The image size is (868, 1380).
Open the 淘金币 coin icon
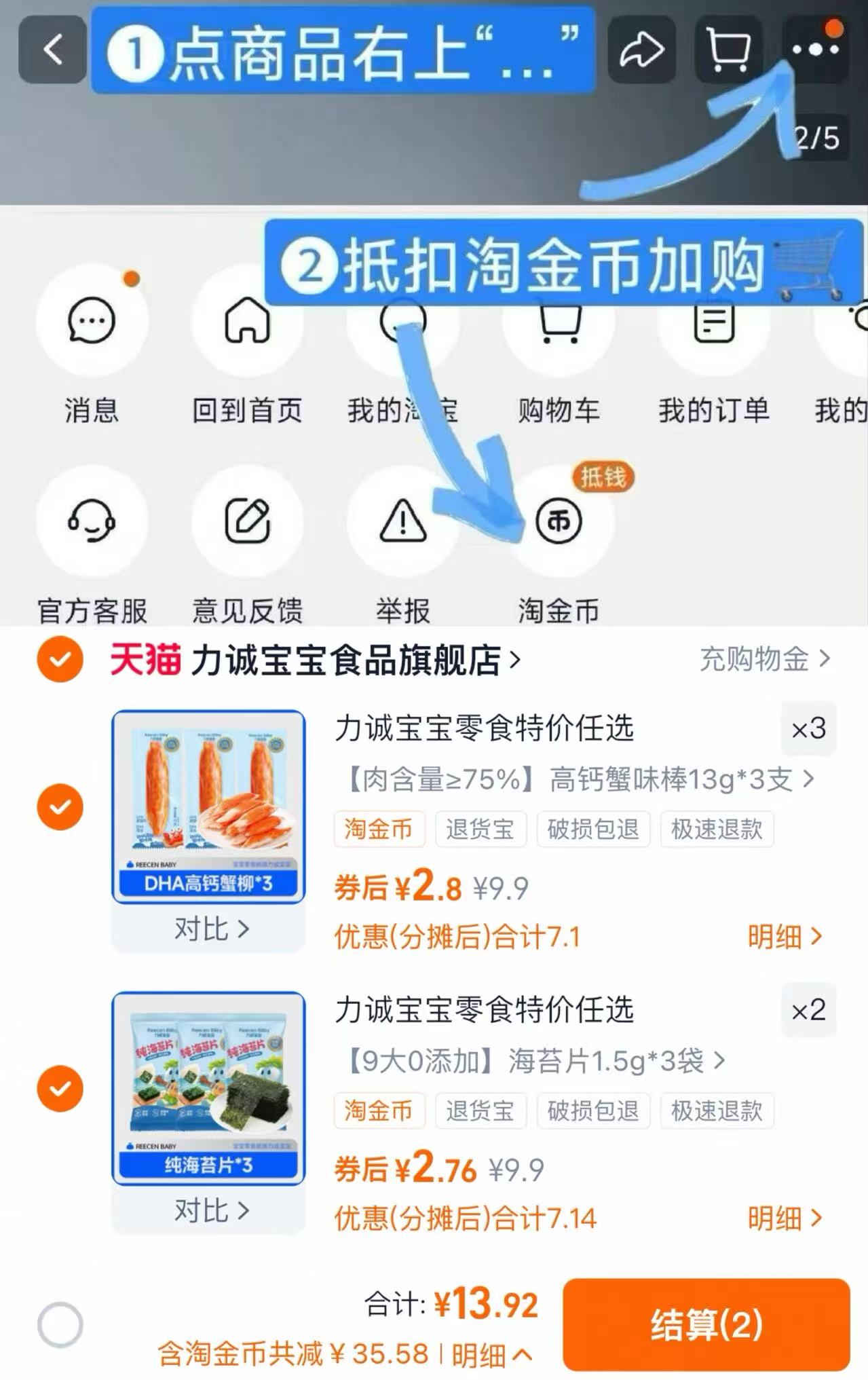(x=558, y=523)
